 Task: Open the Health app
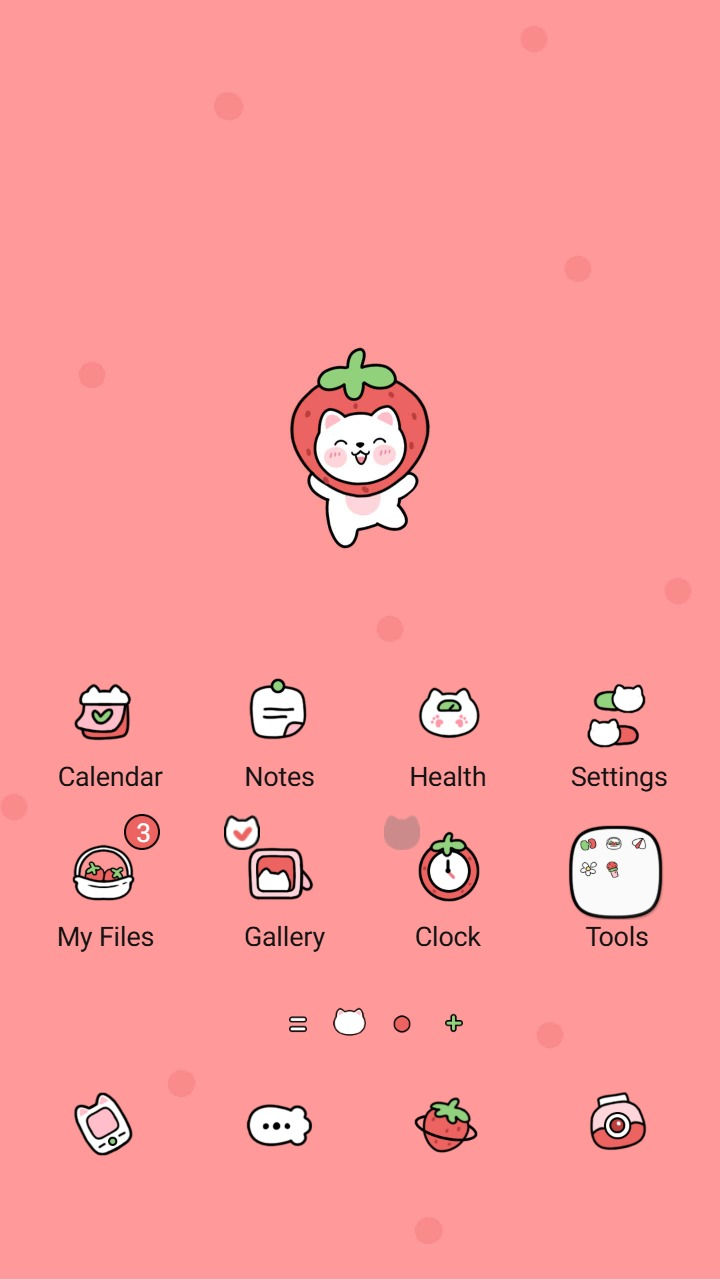[448, 714]
